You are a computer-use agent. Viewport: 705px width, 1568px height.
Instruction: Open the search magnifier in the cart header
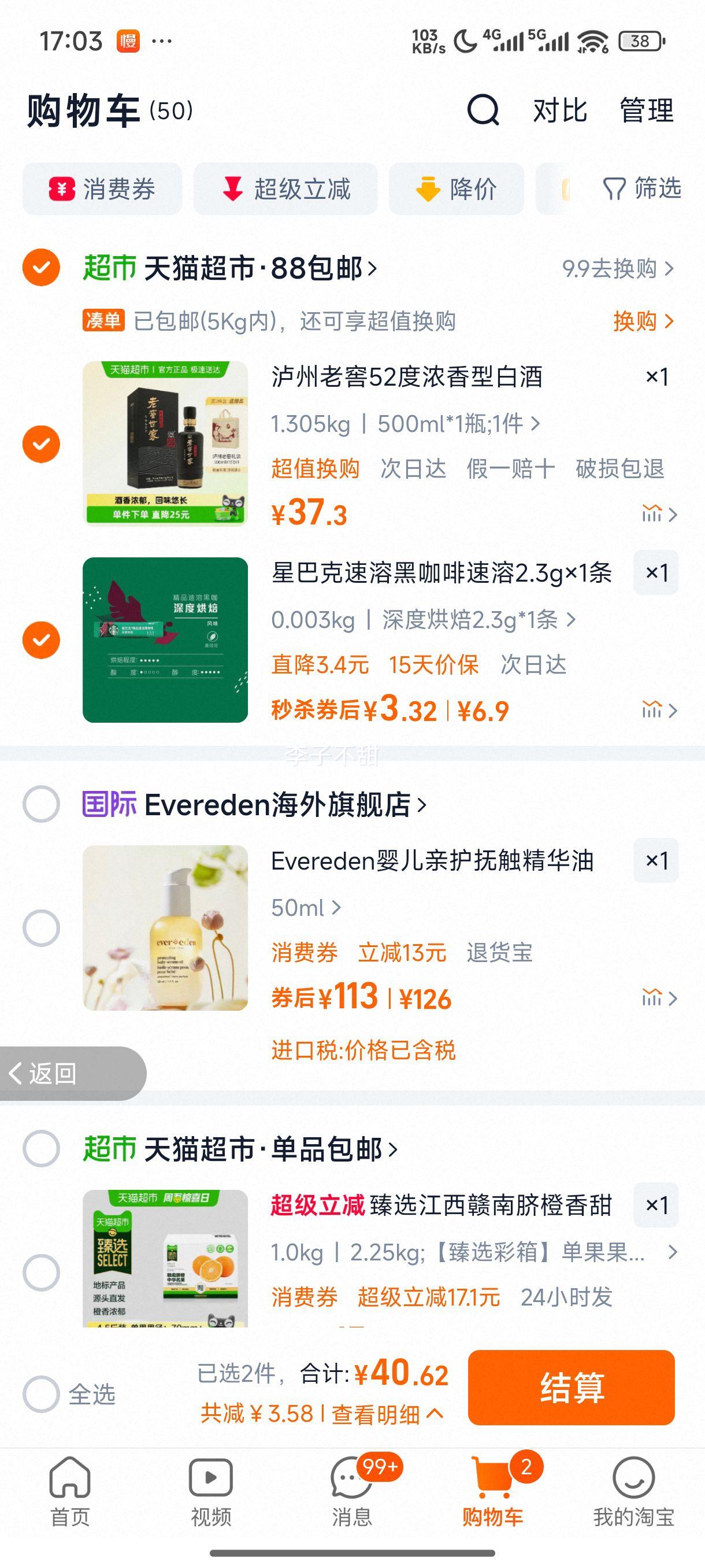pyautogui.click(x=483, y=112)
